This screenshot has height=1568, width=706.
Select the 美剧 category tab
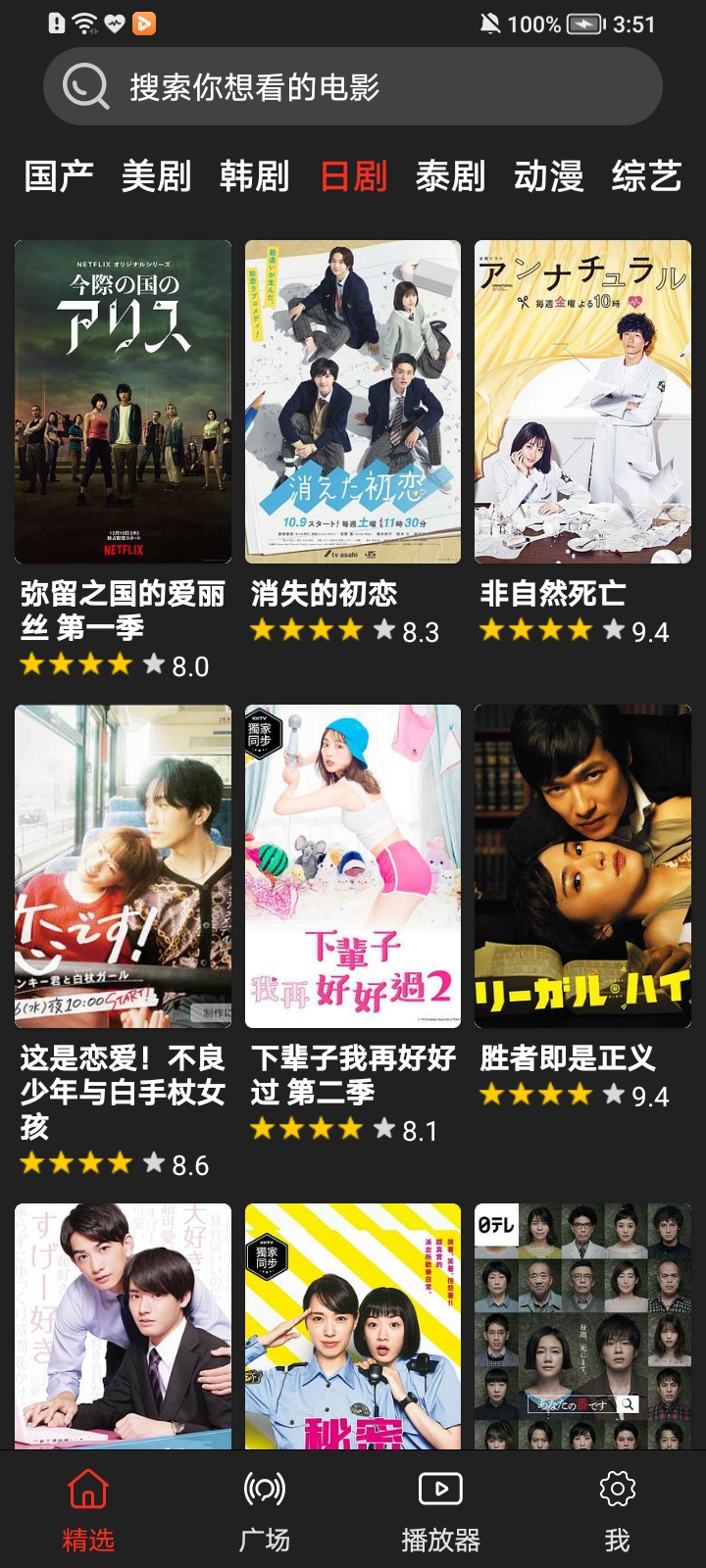tap(159, 176)
